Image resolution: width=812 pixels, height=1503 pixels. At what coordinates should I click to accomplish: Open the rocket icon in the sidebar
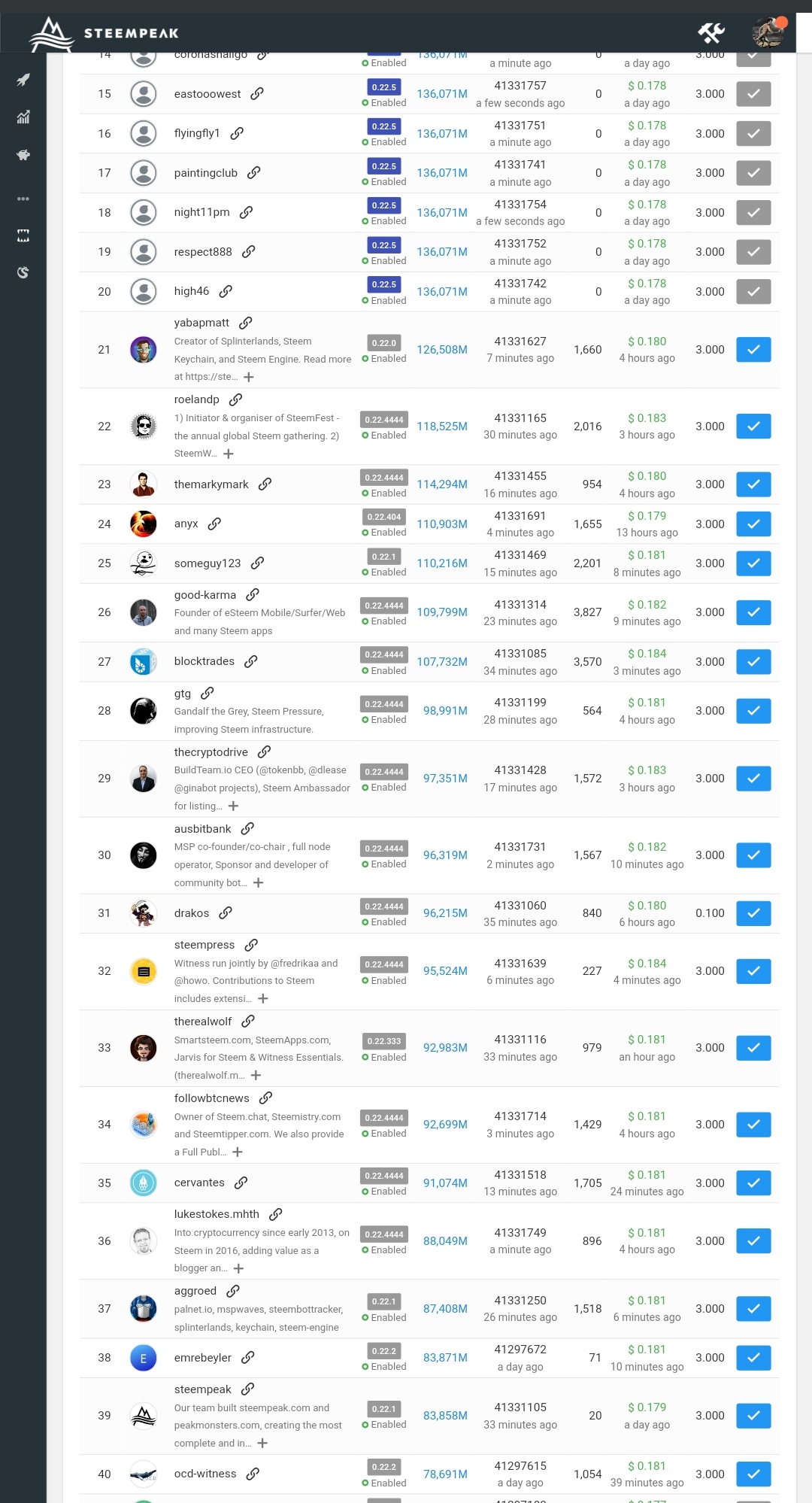tap(23, 80)
